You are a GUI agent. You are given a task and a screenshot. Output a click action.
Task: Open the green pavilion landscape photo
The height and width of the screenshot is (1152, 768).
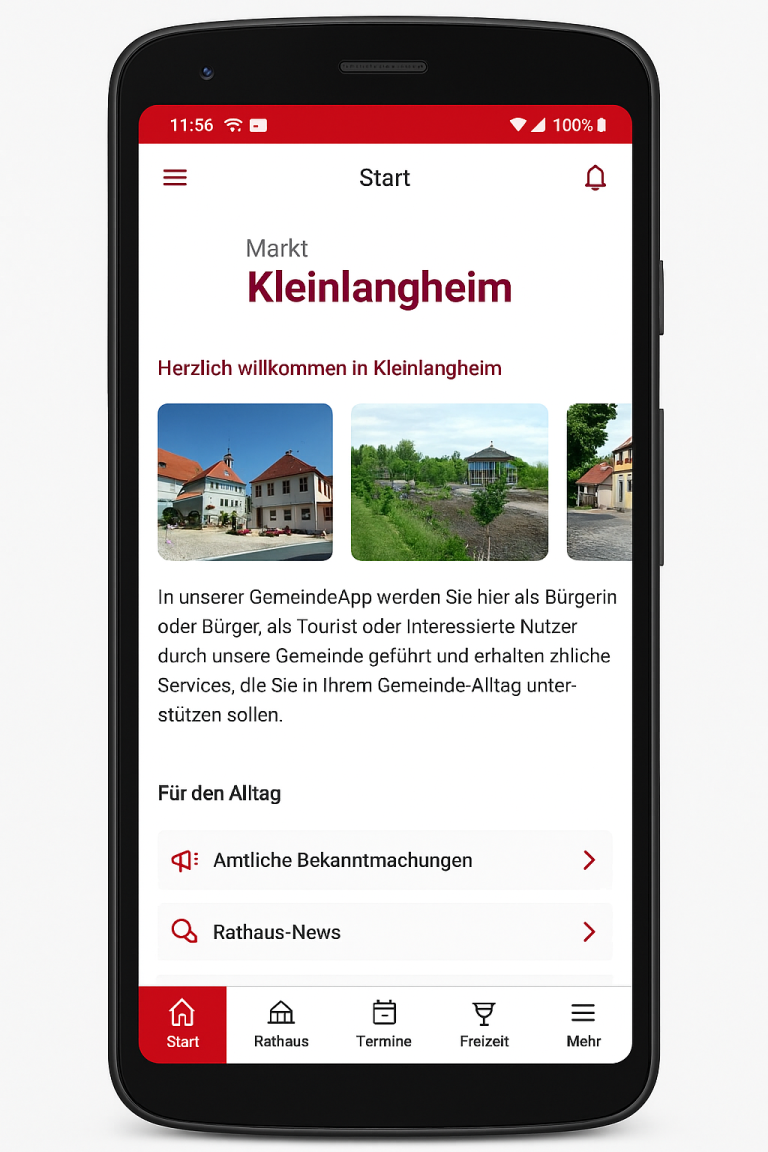tap(449, 481)
